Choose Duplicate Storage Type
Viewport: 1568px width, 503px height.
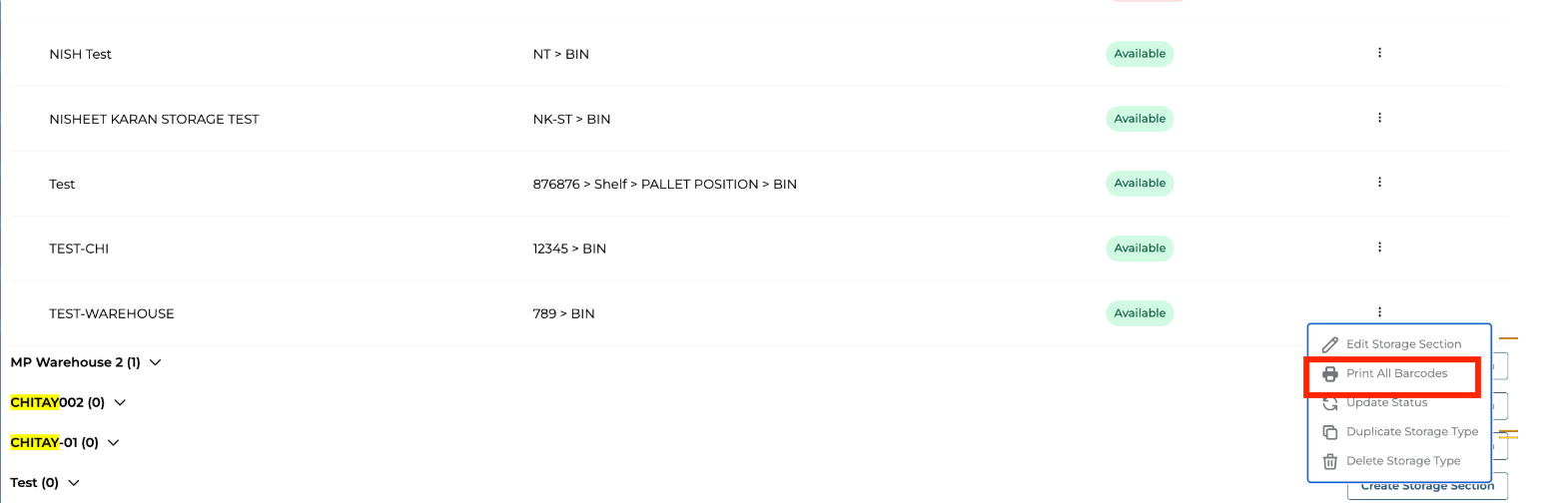click(1411, 432)
